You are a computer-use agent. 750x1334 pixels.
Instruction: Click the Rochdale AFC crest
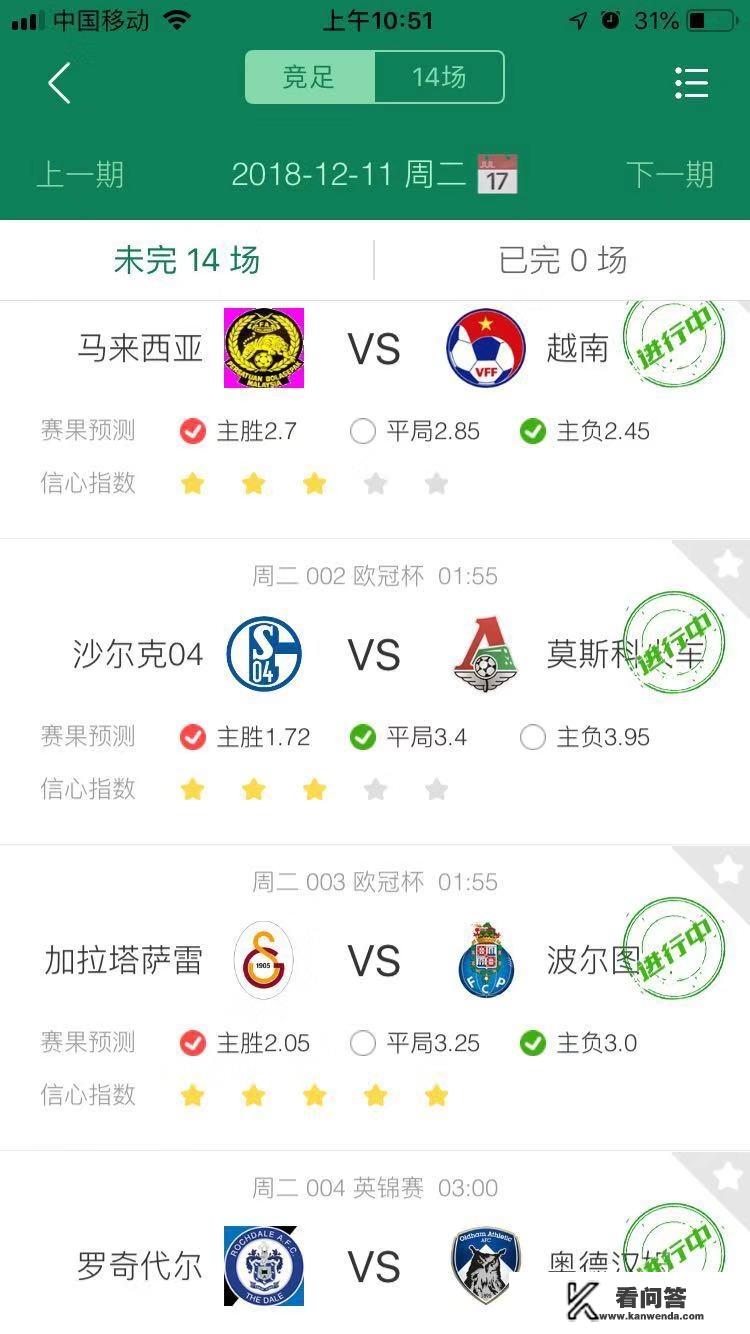coord(262,1265)
